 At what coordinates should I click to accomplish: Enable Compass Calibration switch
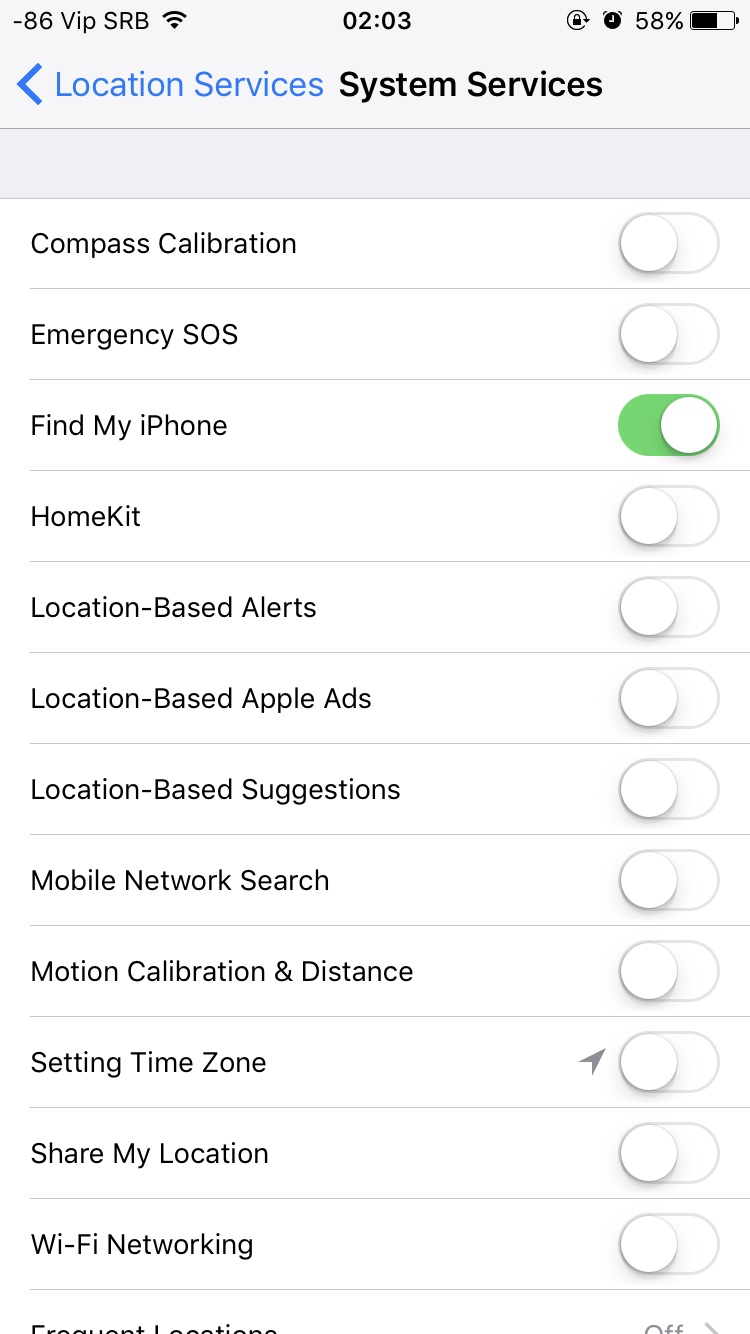(x=668, y=243)
